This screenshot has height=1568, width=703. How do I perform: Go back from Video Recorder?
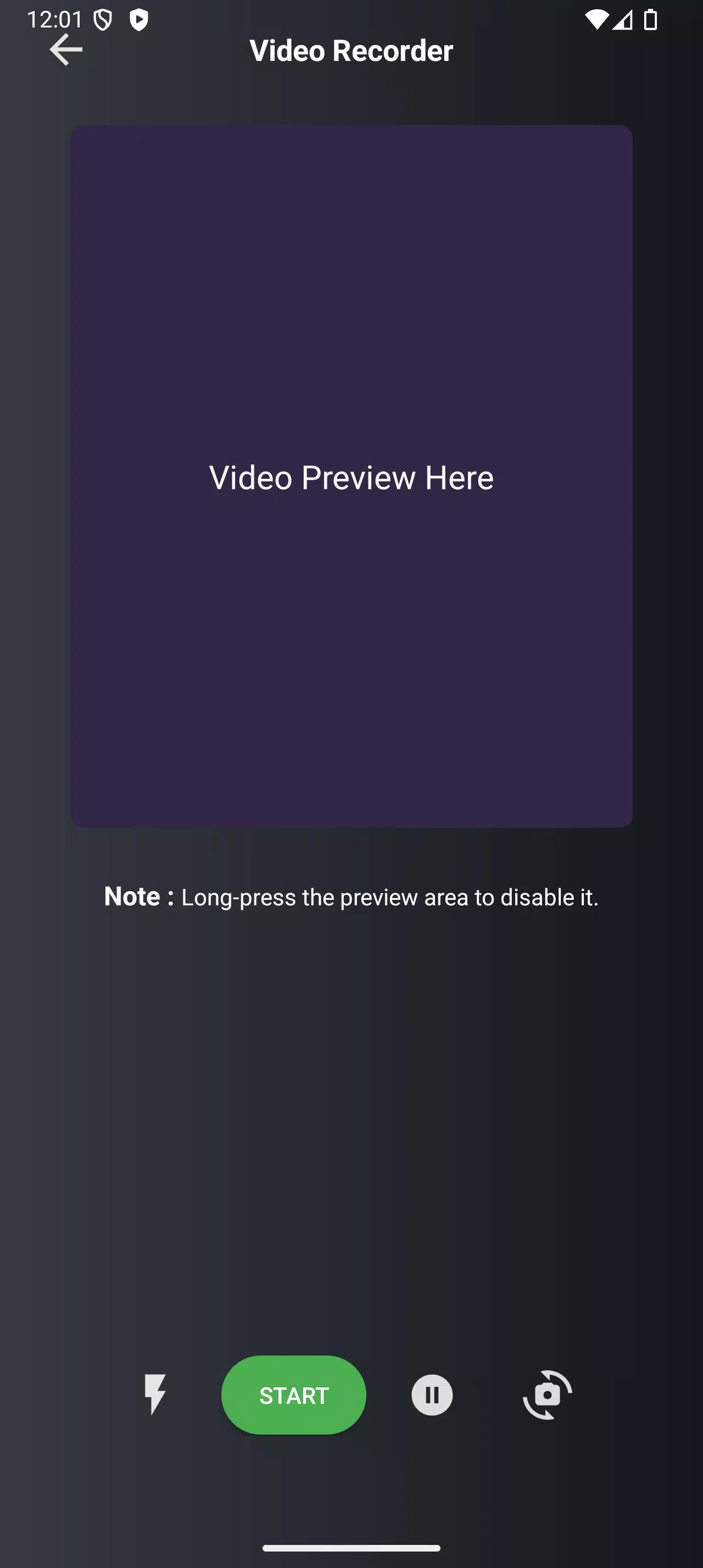[66, 49]
